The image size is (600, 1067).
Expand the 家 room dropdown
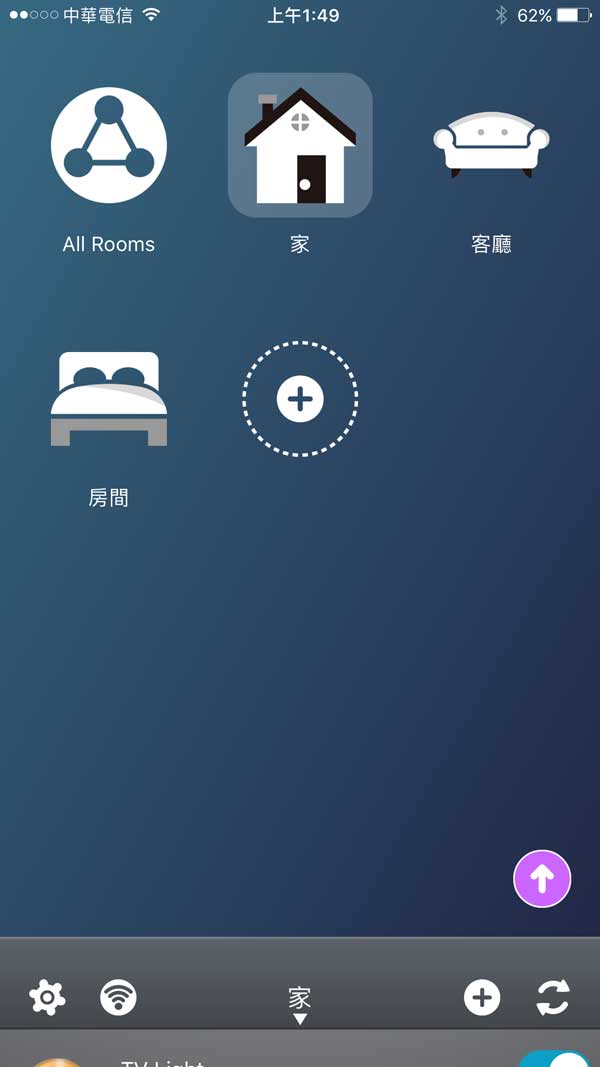(x=300, y=1005)
